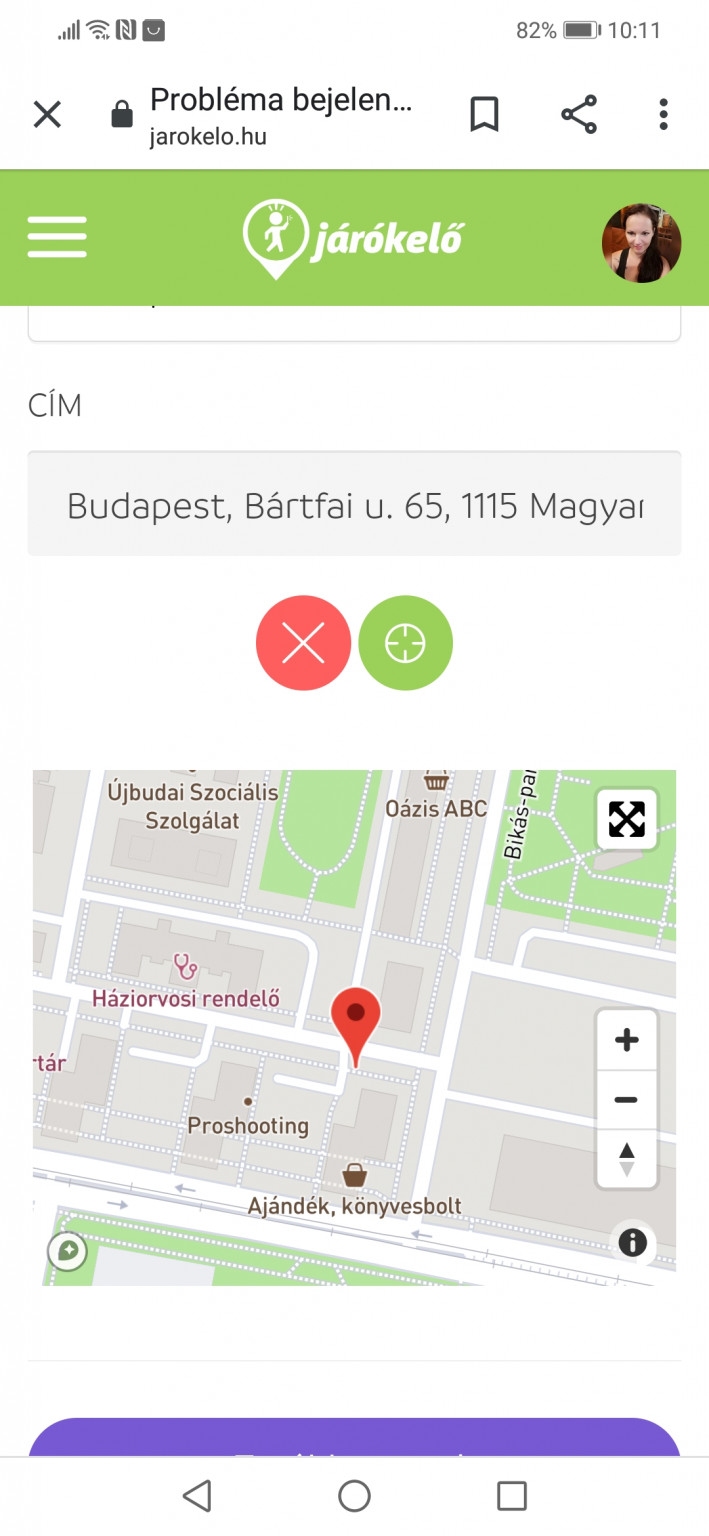Open the user profile avatar
The width and height of the screenshot is (709, 1536).
641,243
